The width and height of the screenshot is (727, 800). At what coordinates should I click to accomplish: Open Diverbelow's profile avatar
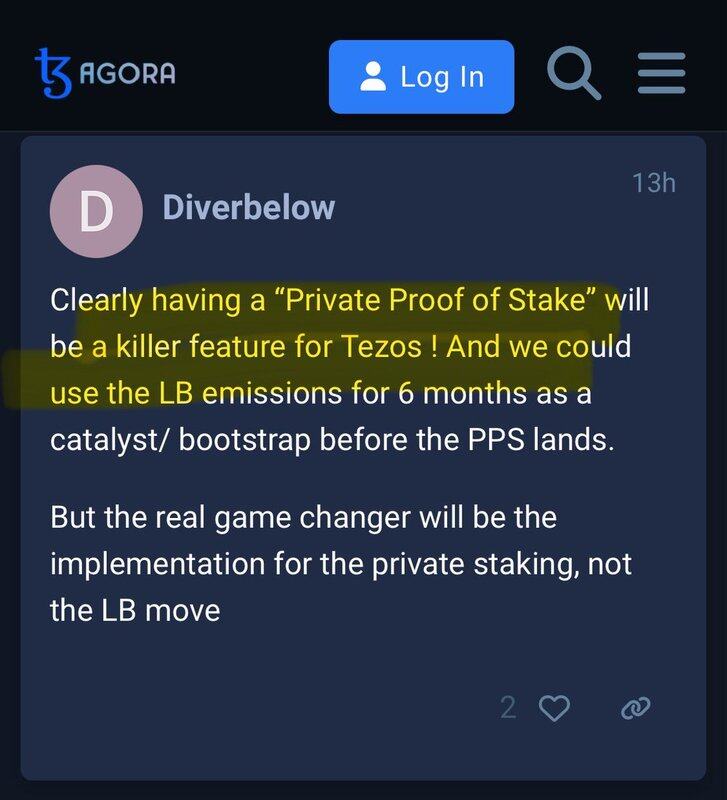[x=96, y=211]
